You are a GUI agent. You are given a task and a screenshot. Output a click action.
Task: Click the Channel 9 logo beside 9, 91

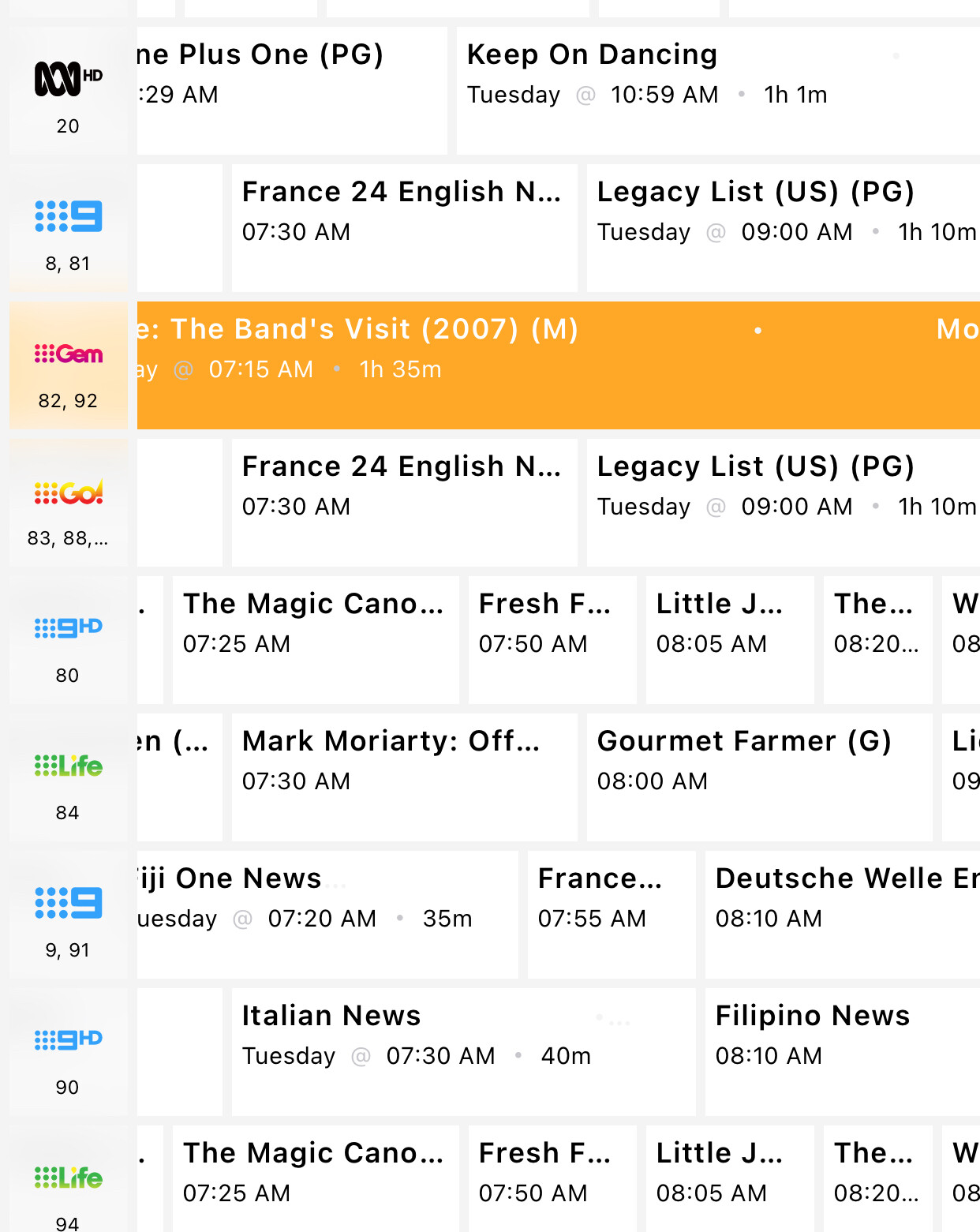pos(67,902)
